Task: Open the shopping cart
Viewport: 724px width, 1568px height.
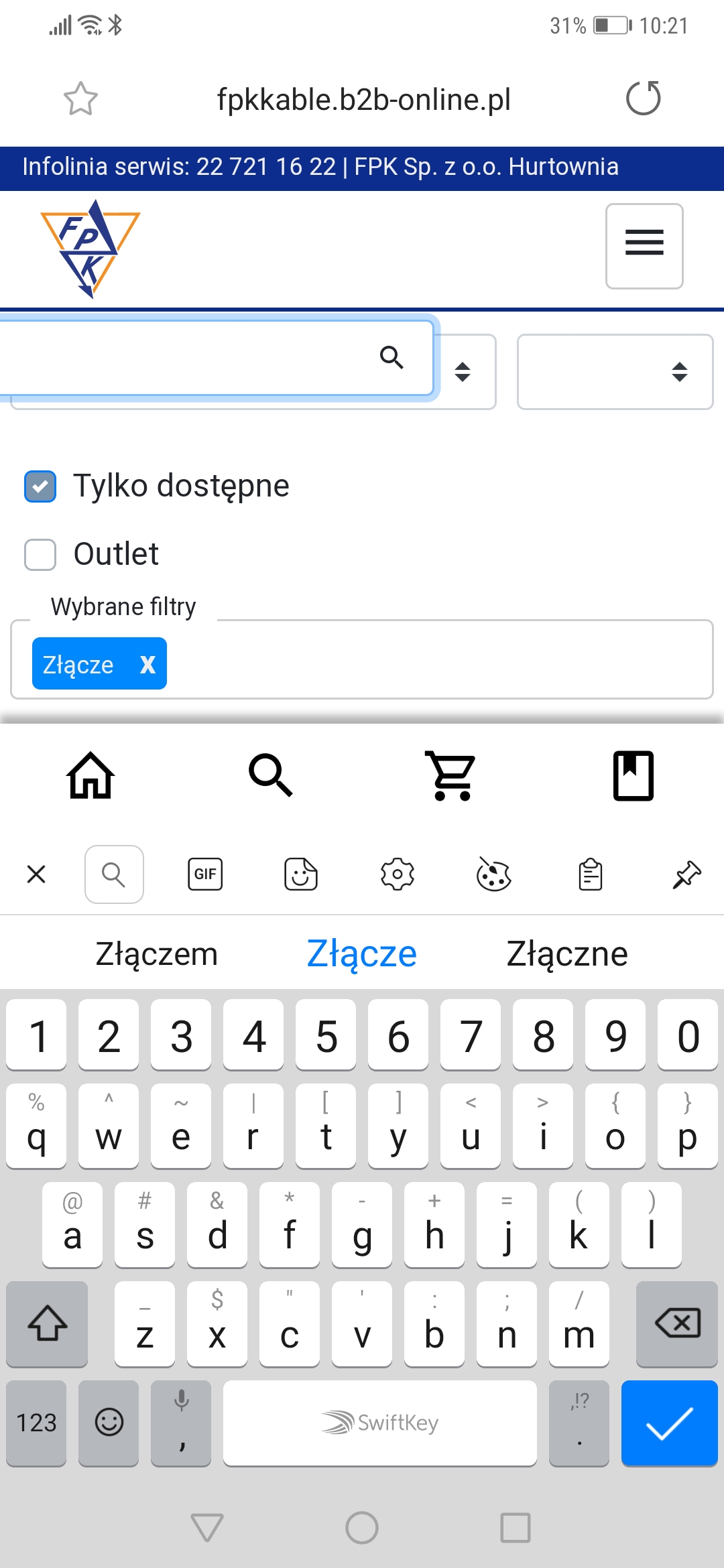Action: tap(452, 776)
